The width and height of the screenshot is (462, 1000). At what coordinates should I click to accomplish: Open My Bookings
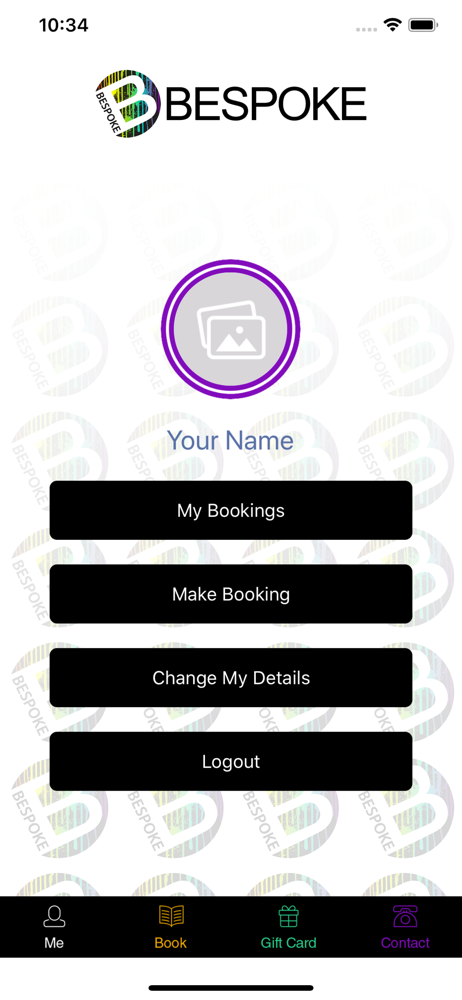pyautogui.click(x=231, y=510)
